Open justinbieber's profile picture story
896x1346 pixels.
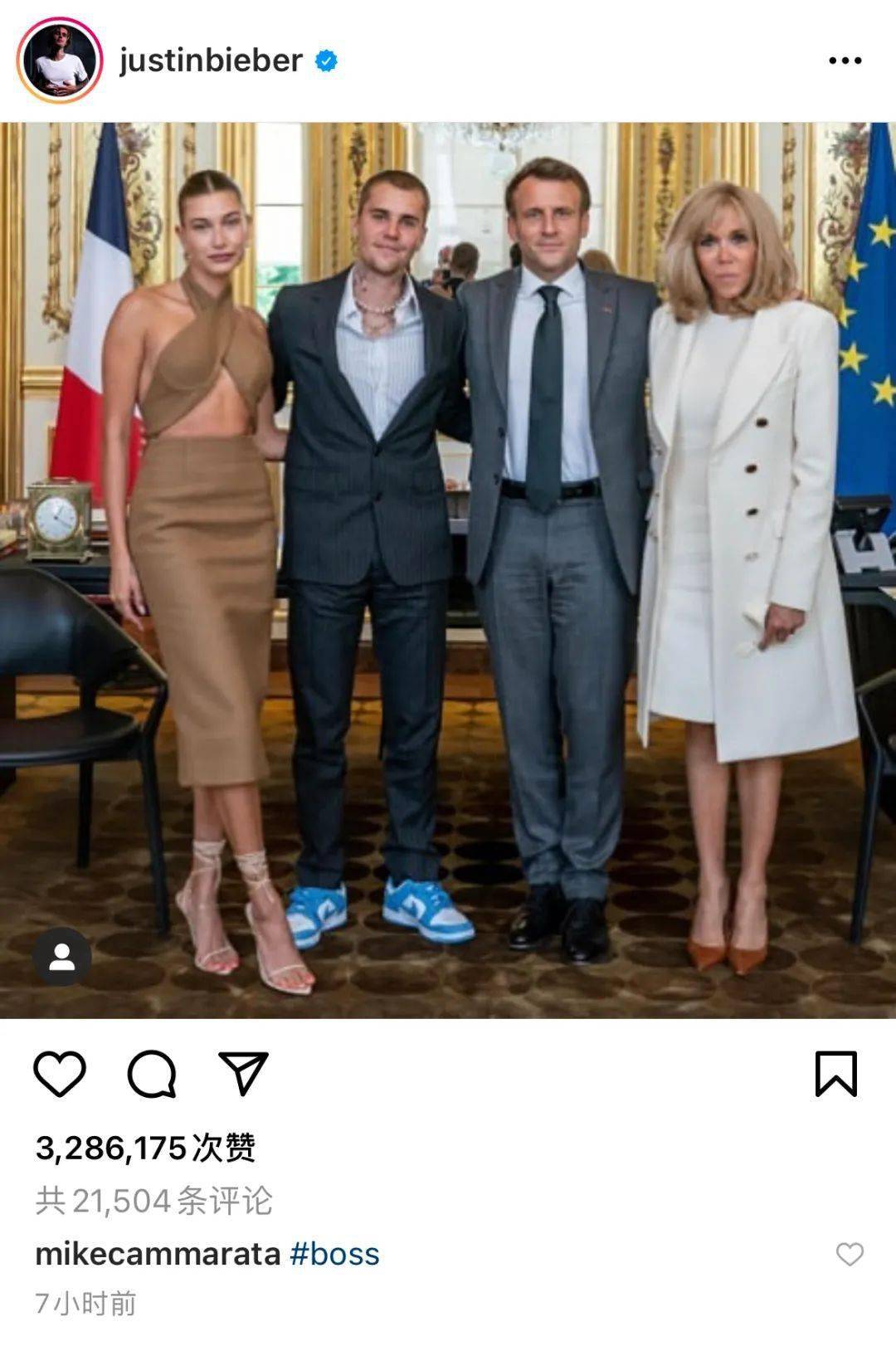[60, 60]
